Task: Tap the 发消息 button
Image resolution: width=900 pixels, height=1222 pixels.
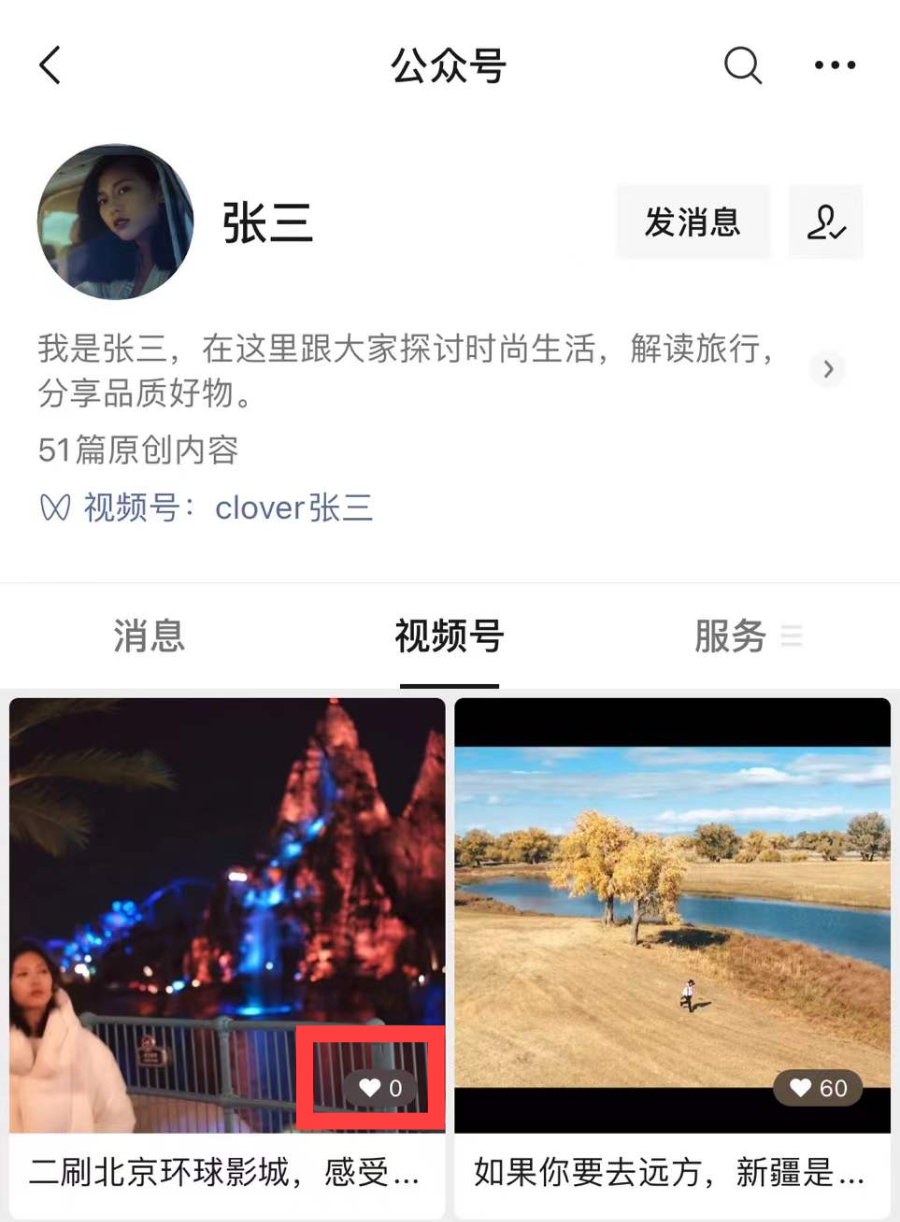Action: 692,222
